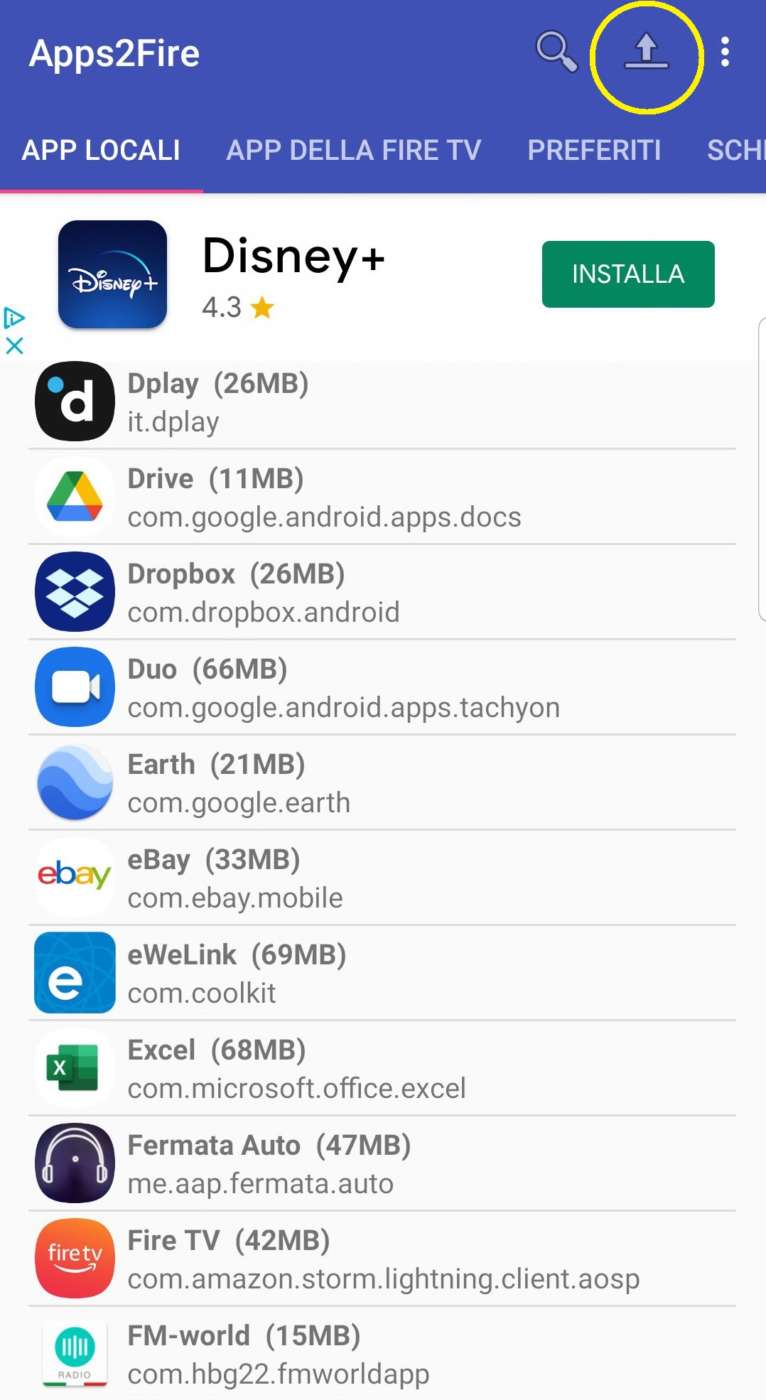The width and height of the screenshot is (766, 1400).
Task: Open the PREFERITI tab
Action: click(595, 150)
